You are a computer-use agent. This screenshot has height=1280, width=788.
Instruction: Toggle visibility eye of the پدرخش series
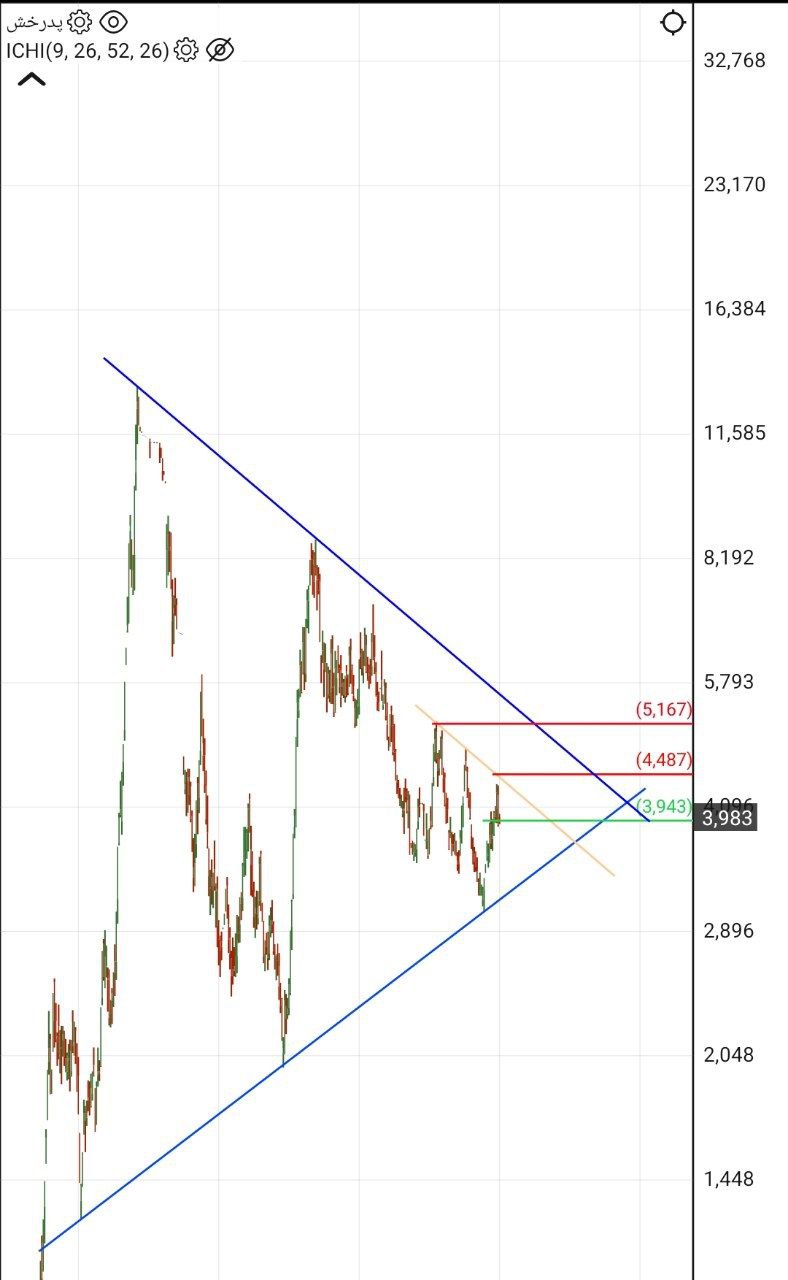(x=114, y=22)
